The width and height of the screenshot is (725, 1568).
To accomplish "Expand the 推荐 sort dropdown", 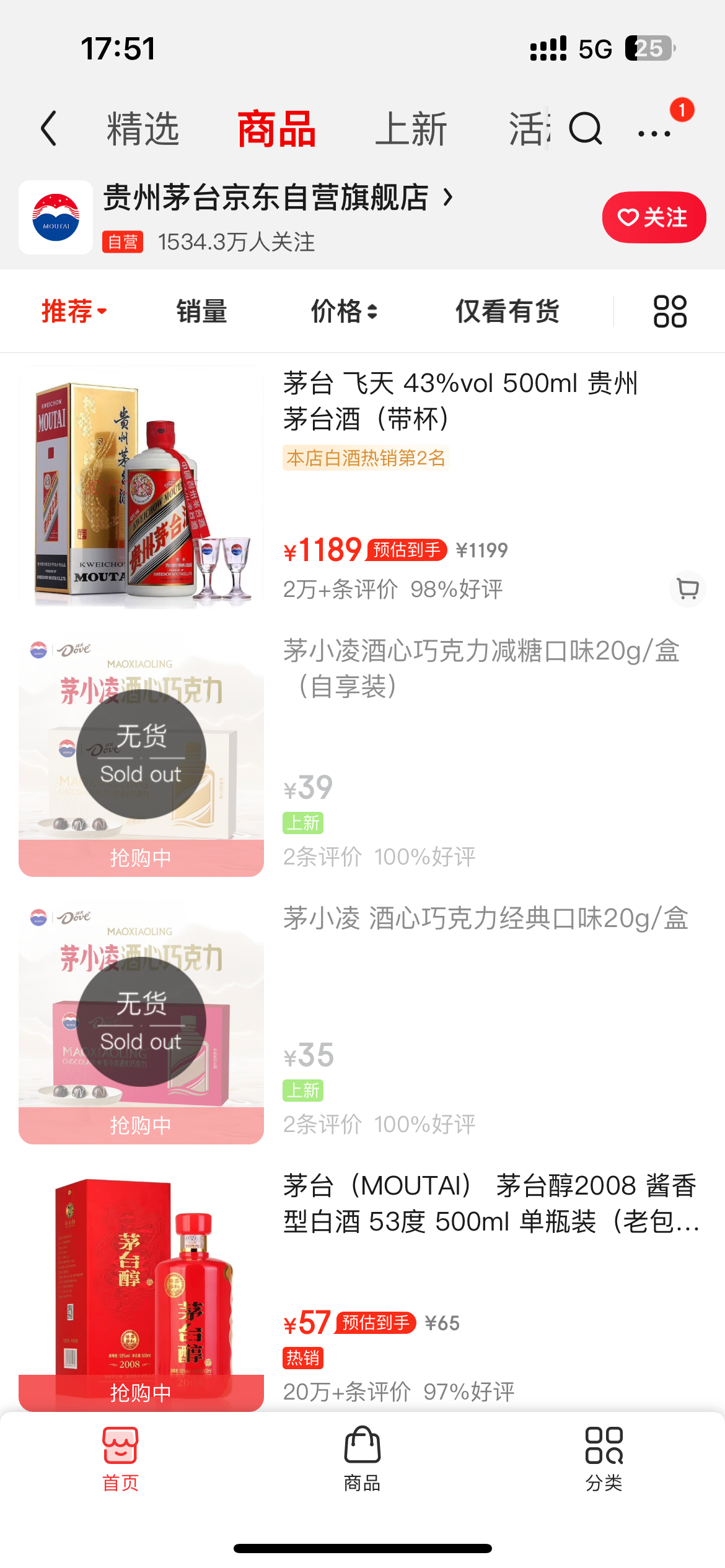I will pyautogui.click(x=74, y=311).
